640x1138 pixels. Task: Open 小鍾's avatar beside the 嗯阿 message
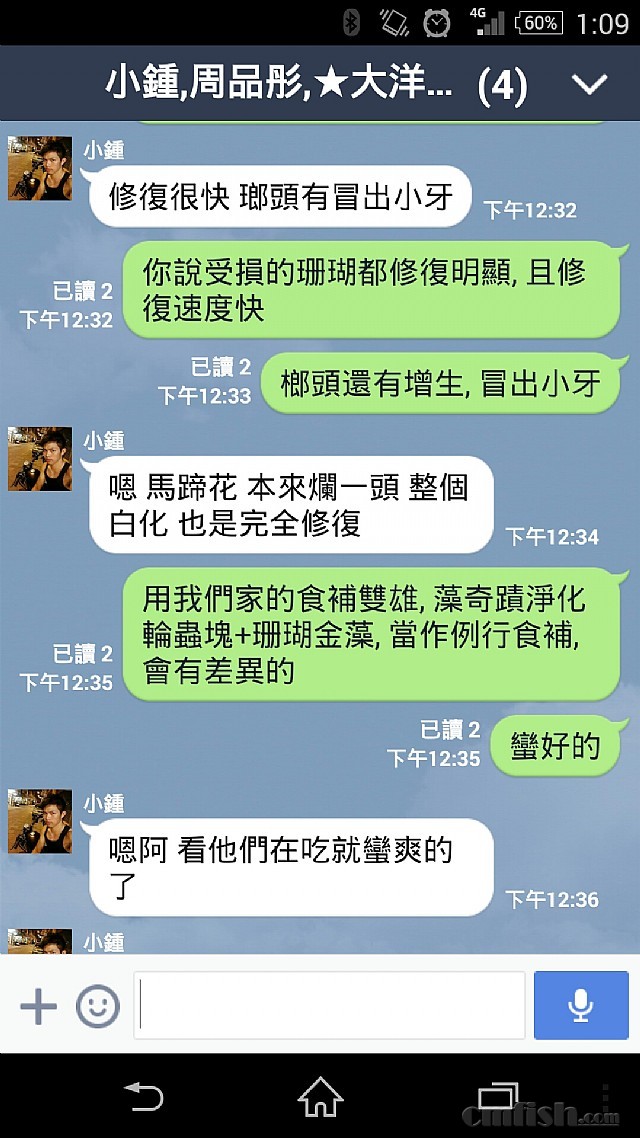pos(40,822)
